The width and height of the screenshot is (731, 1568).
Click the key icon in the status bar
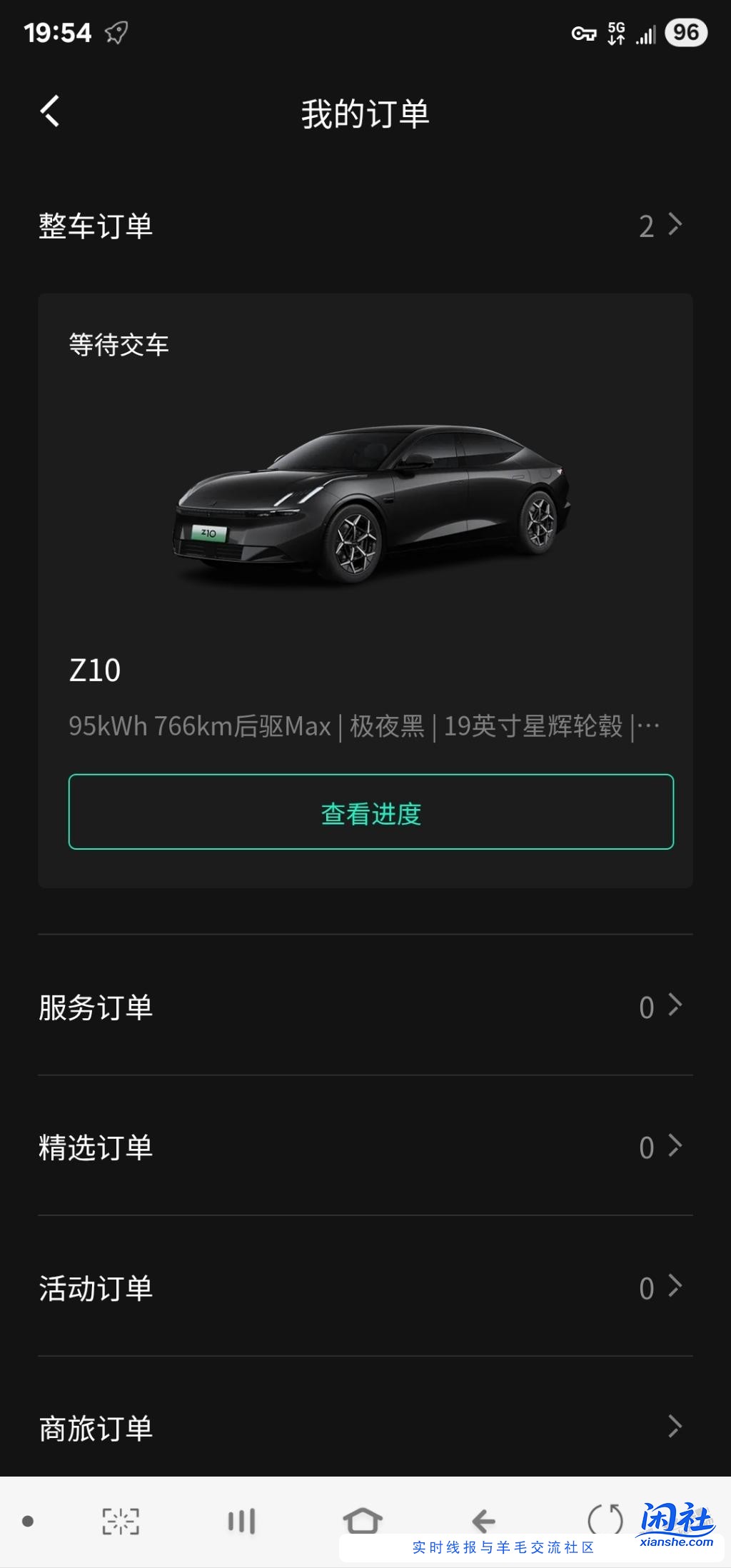click(584, 34)
